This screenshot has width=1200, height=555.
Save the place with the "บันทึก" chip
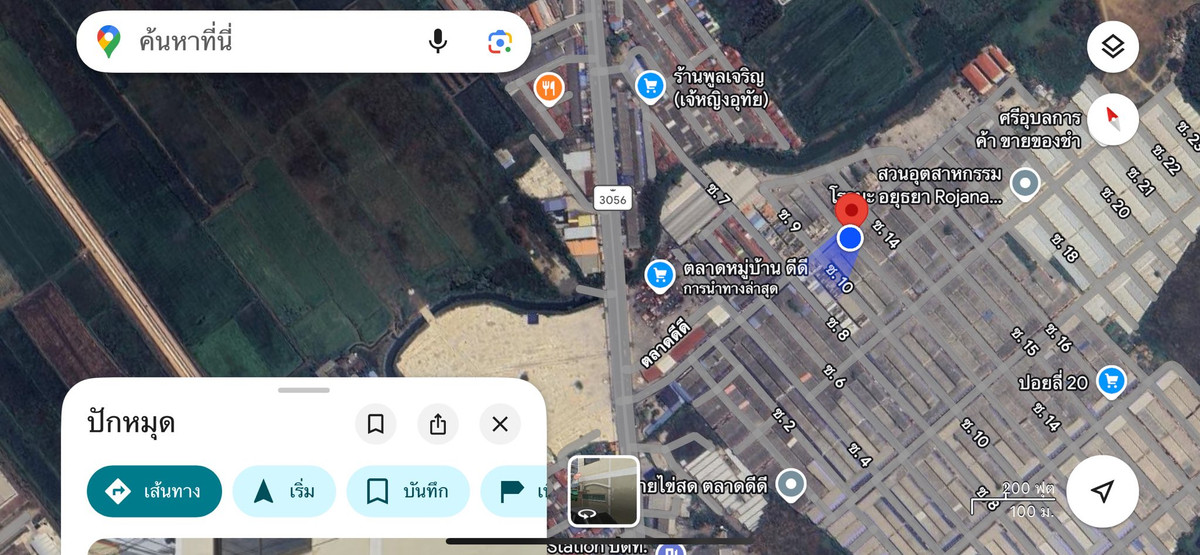point(407,491)
